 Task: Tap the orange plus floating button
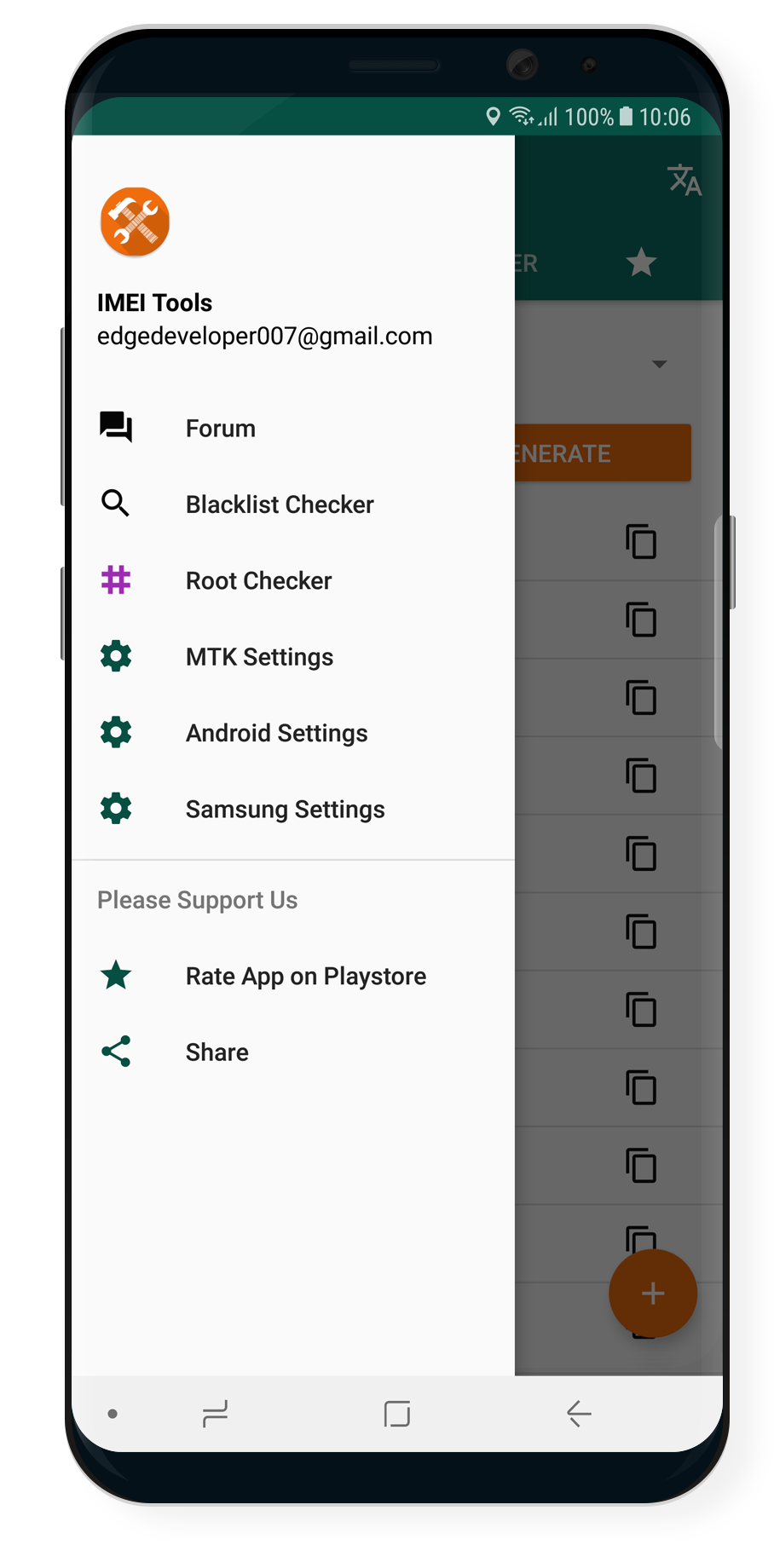click(653, 1294)
